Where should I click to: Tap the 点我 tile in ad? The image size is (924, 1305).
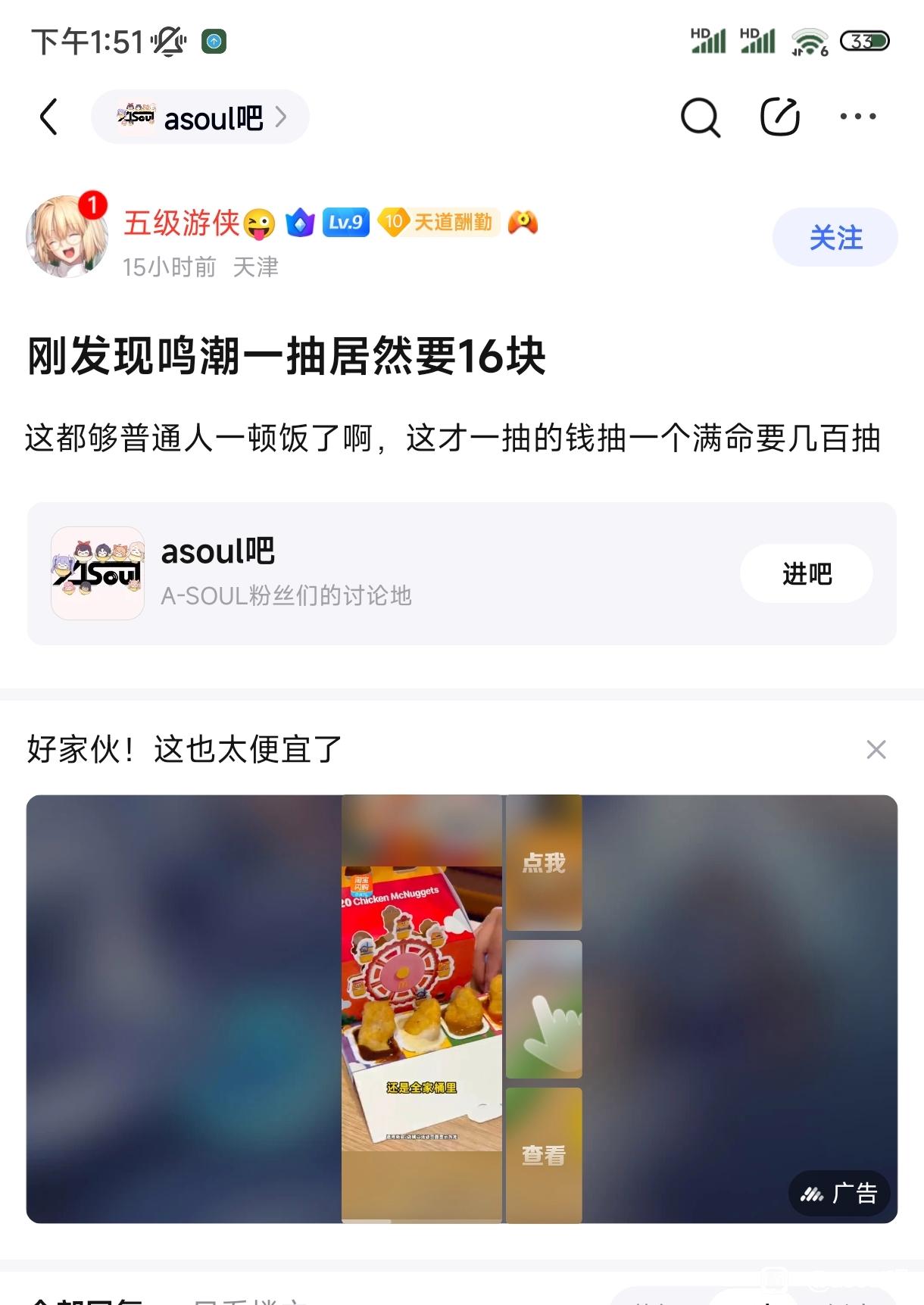click(544, 863)
